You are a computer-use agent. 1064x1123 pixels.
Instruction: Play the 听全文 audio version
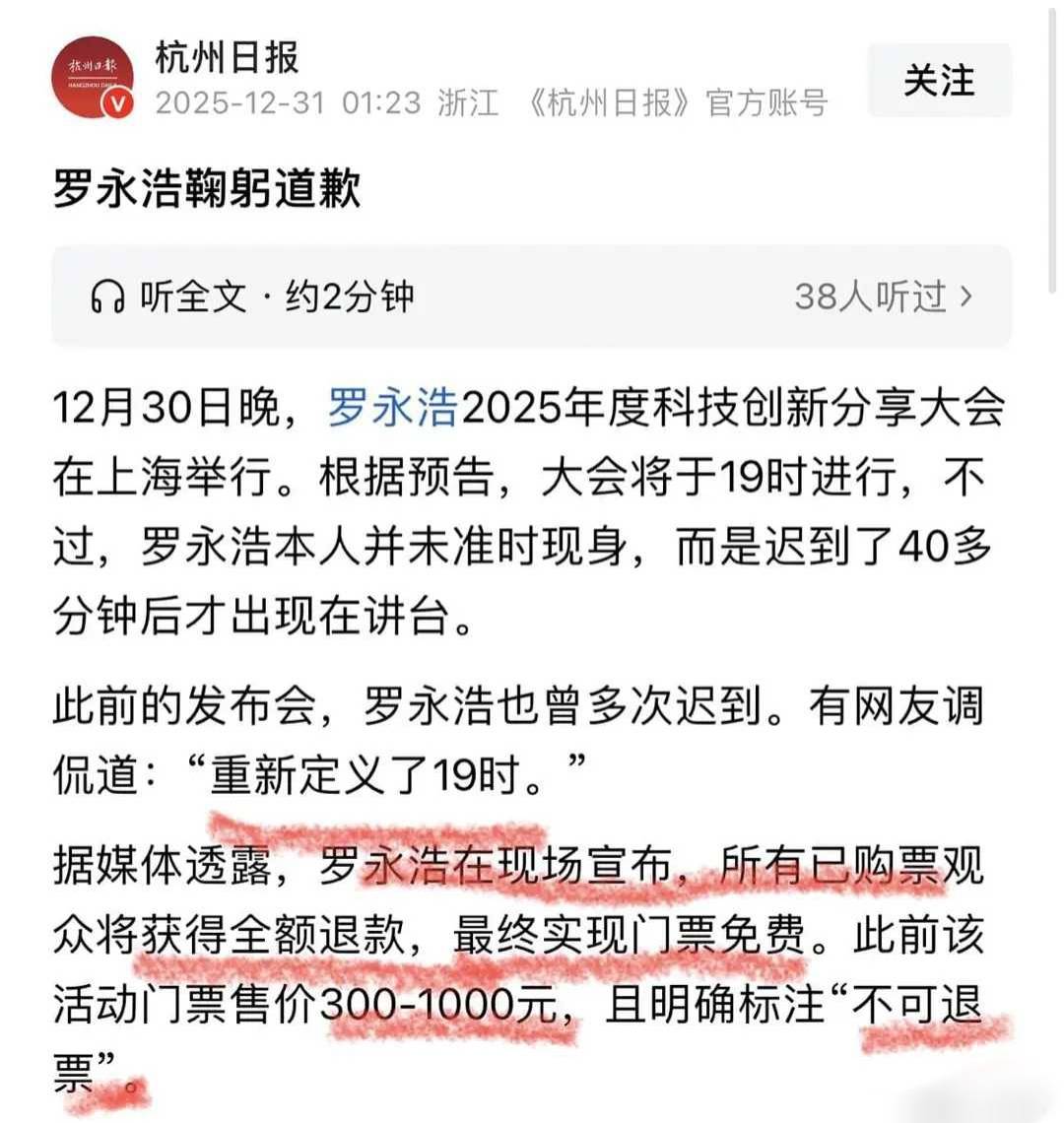point(251,296)
